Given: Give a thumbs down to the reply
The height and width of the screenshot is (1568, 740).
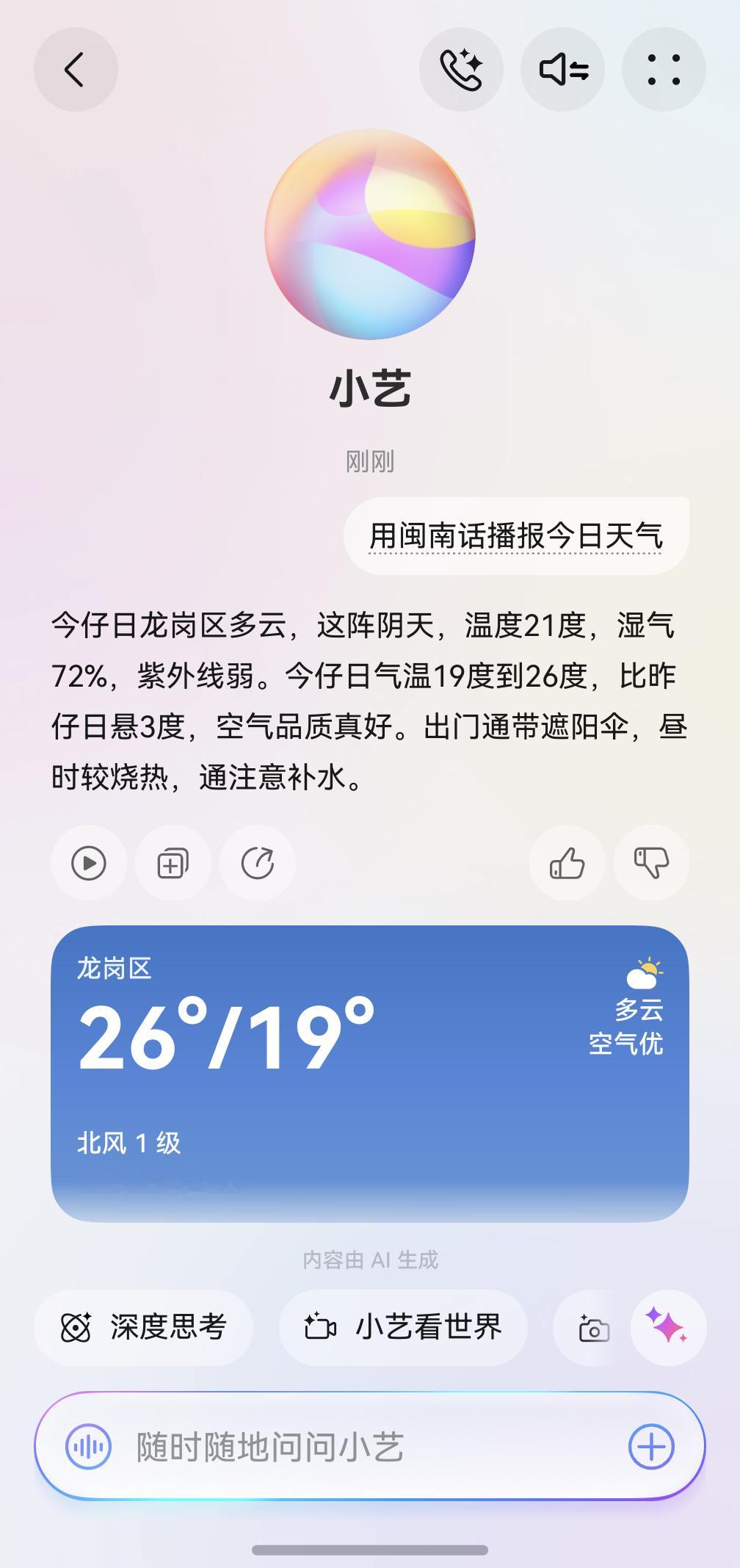Looking at the screenshot, I should pyautogui.click(x=652, y=864).
